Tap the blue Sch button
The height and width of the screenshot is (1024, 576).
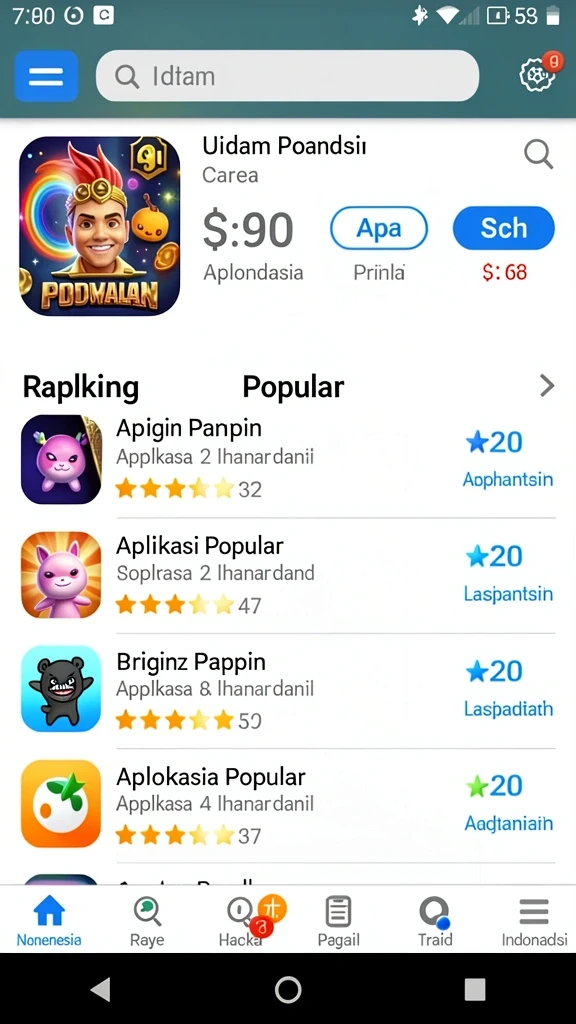click(x=504, y=229)
